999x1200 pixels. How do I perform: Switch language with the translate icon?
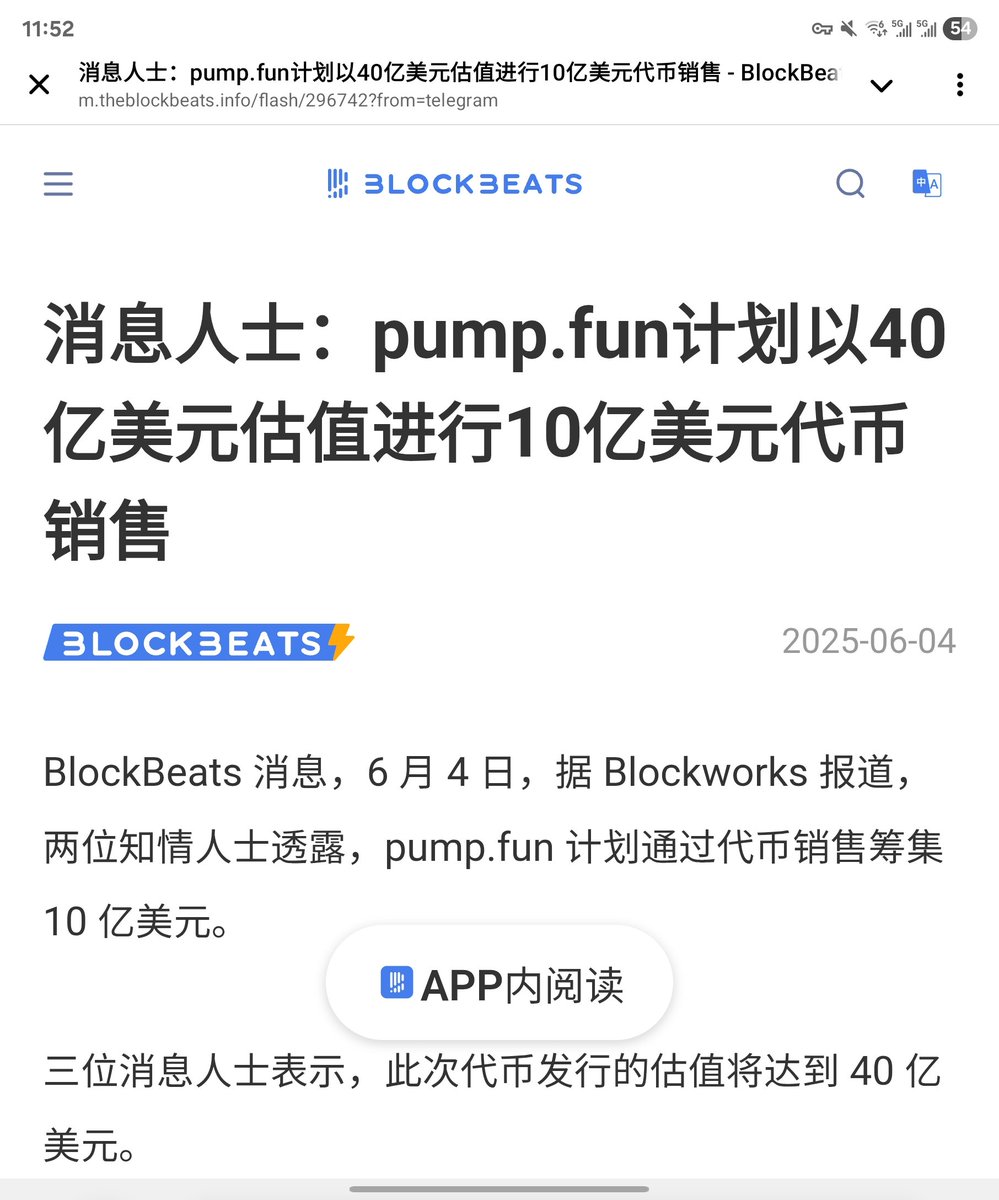pyautogui.click(x=927, y=183)
